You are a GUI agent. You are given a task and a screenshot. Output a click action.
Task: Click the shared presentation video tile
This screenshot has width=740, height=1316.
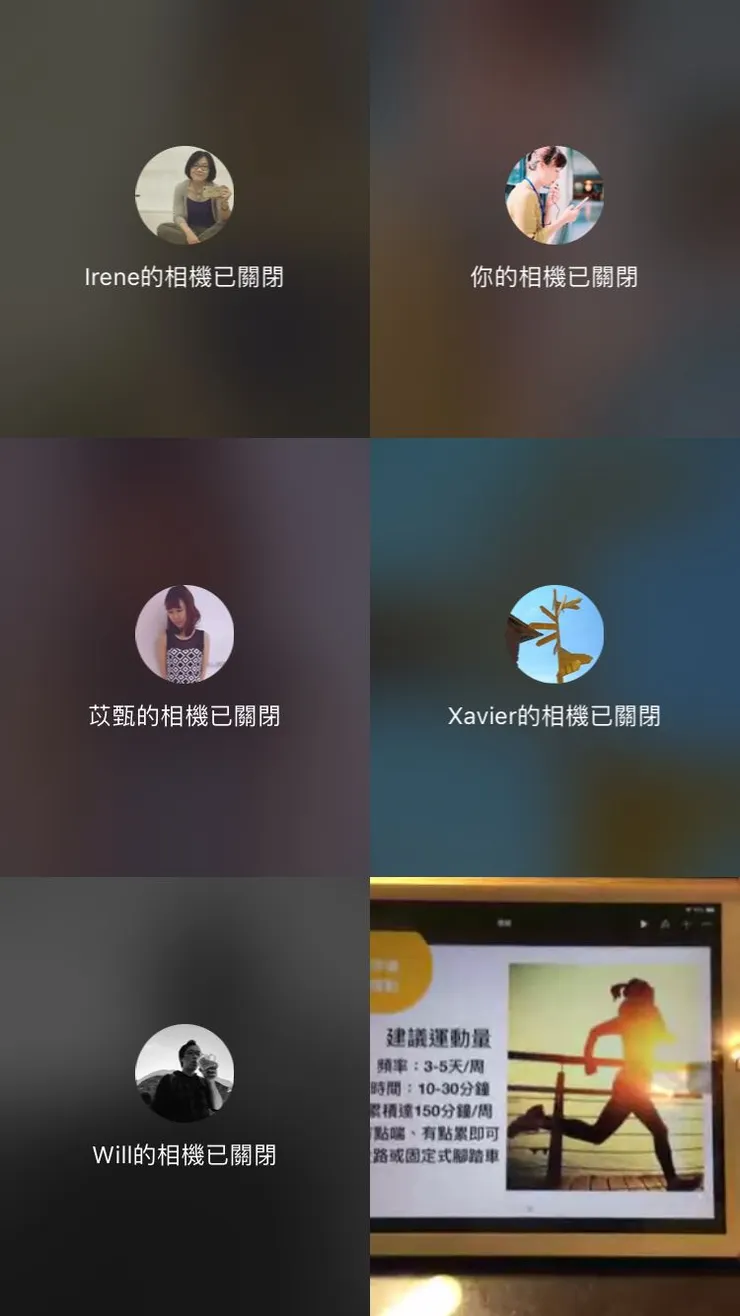coord(555,1095)
